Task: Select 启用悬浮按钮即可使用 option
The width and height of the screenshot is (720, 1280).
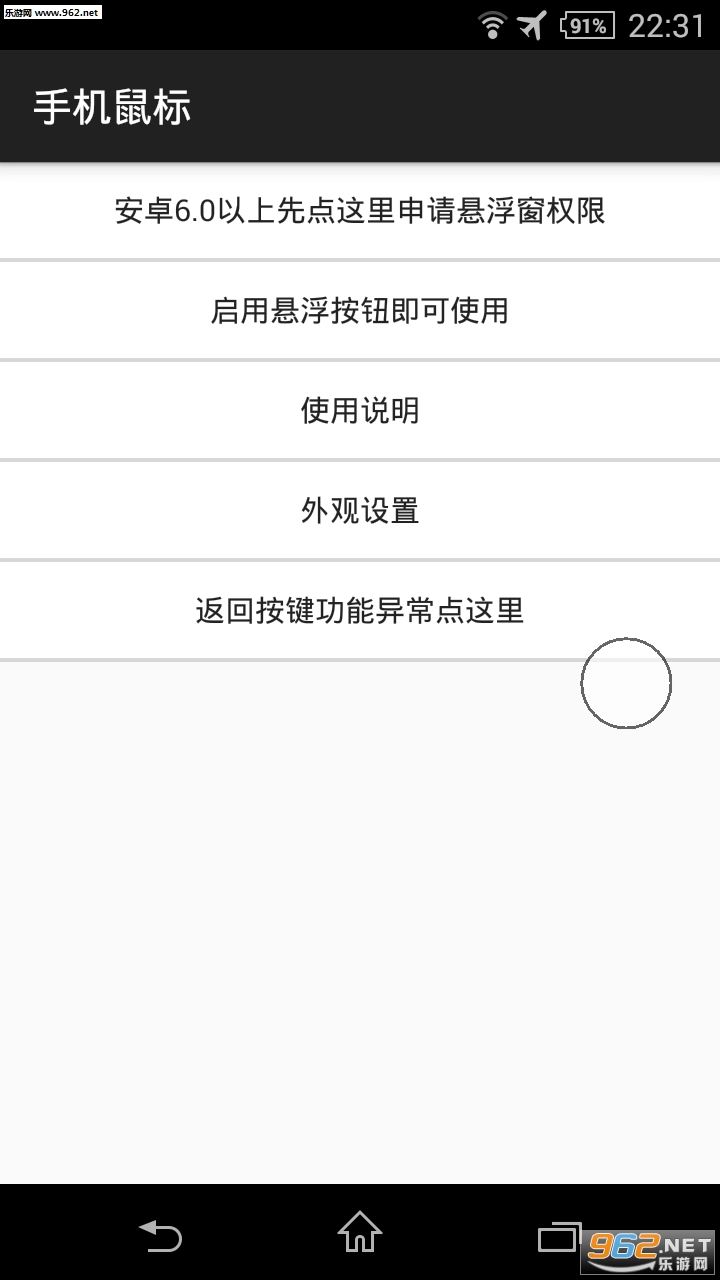Action: tap(360, 311)
